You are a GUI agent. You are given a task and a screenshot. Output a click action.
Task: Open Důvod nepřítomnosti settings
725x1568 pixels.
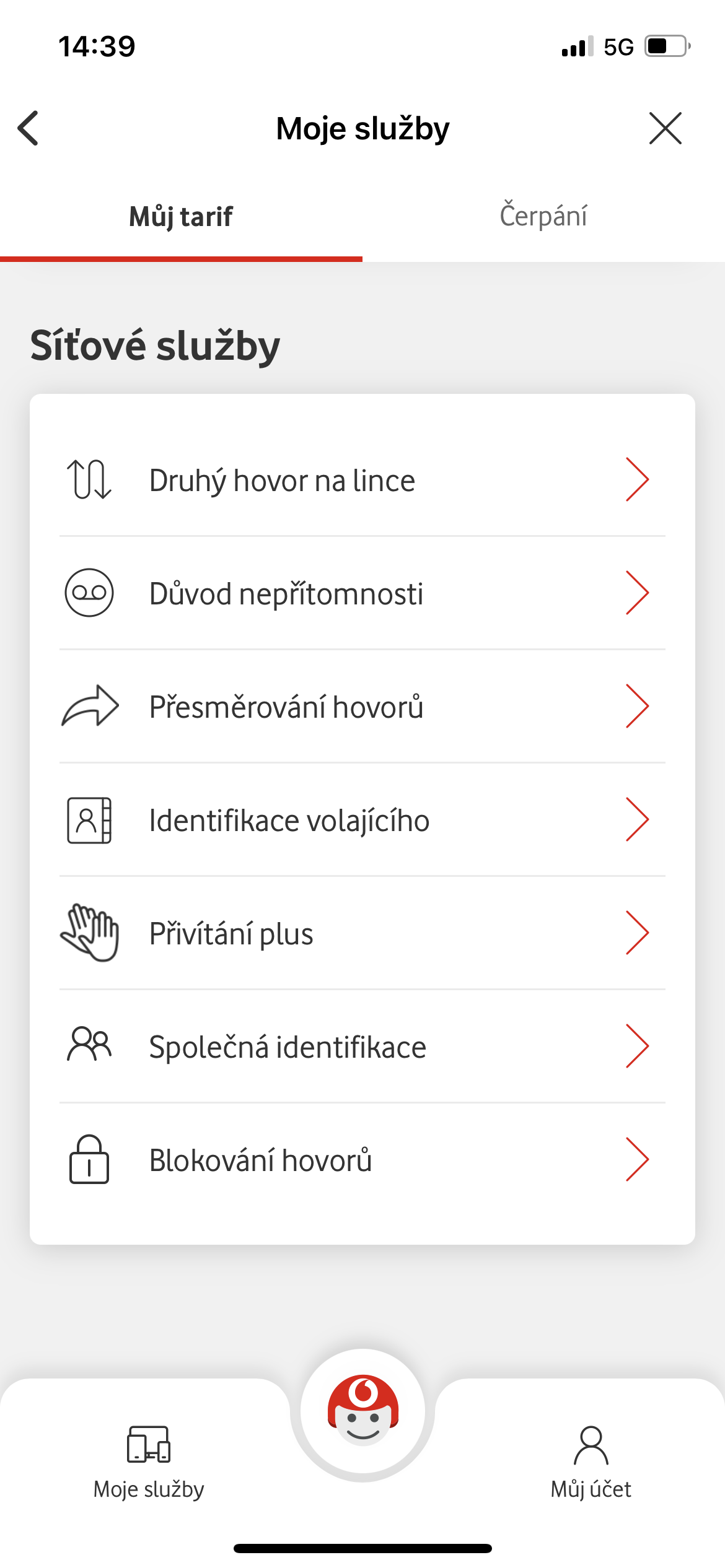point(362,593)
